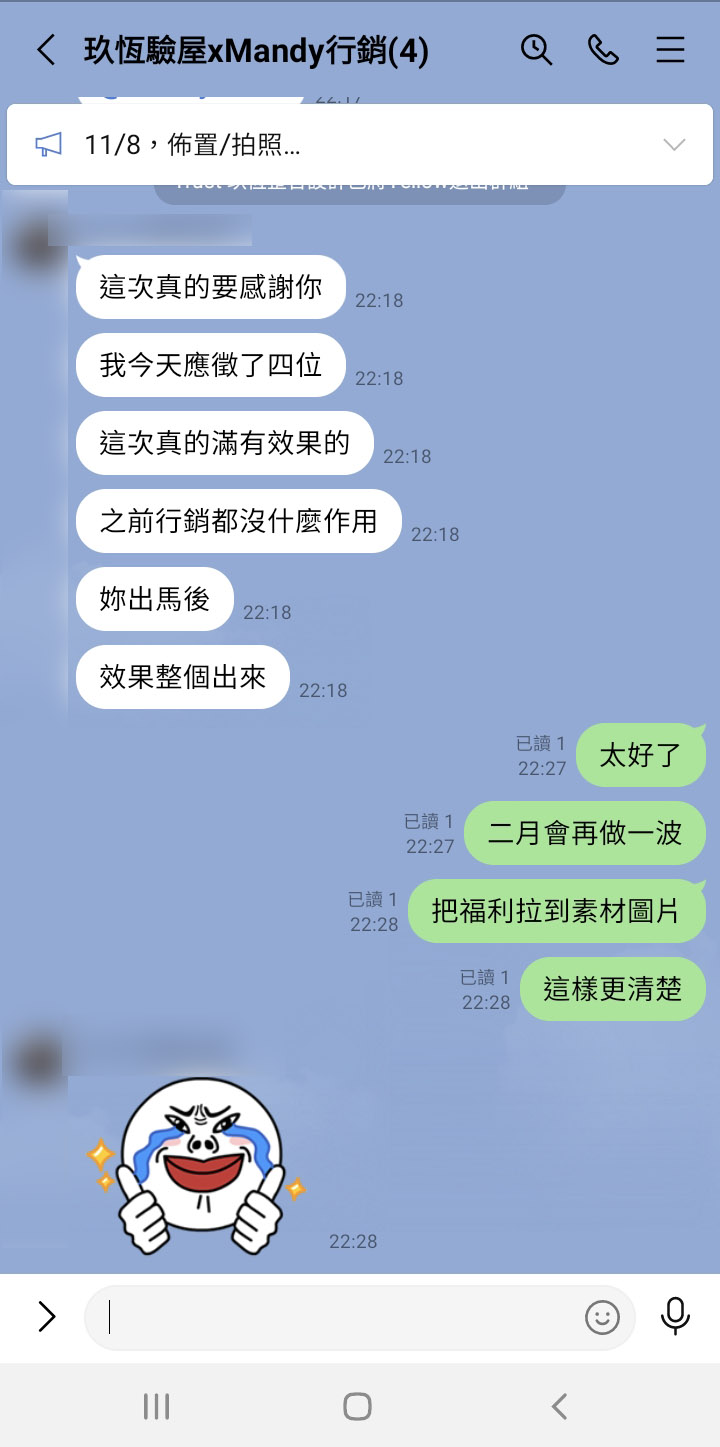Viewport: 720px width, 1447px height.
Task: Show recent apps
Action: (156, 1406)
